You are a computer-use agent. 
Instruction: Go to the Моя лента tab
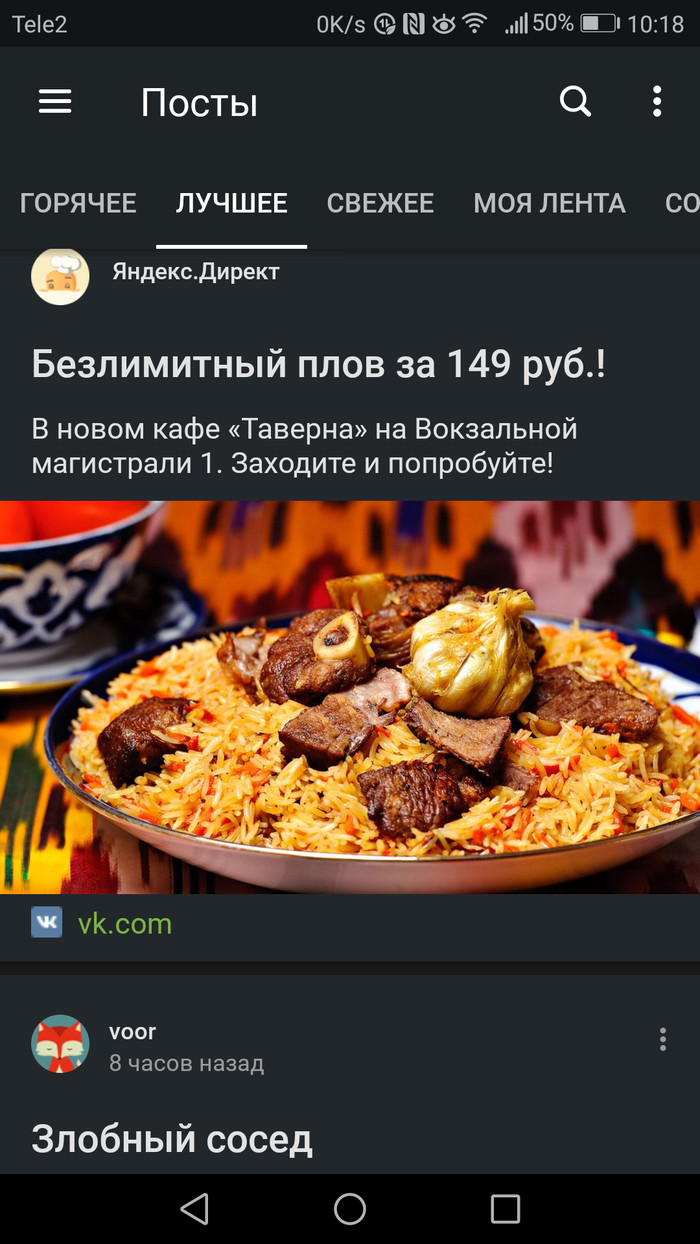(549, 204)
